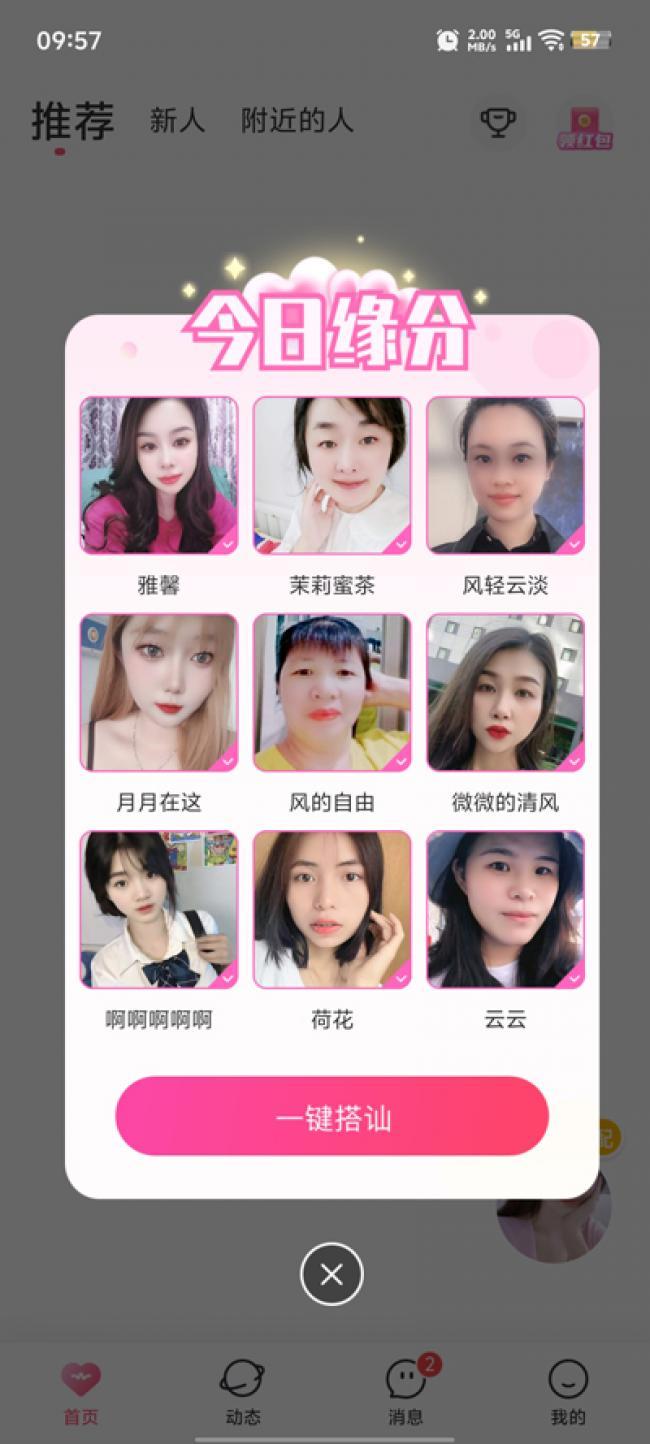
Task: Select 茉莉蜜茶's profile photo
Action: point(332,475)
